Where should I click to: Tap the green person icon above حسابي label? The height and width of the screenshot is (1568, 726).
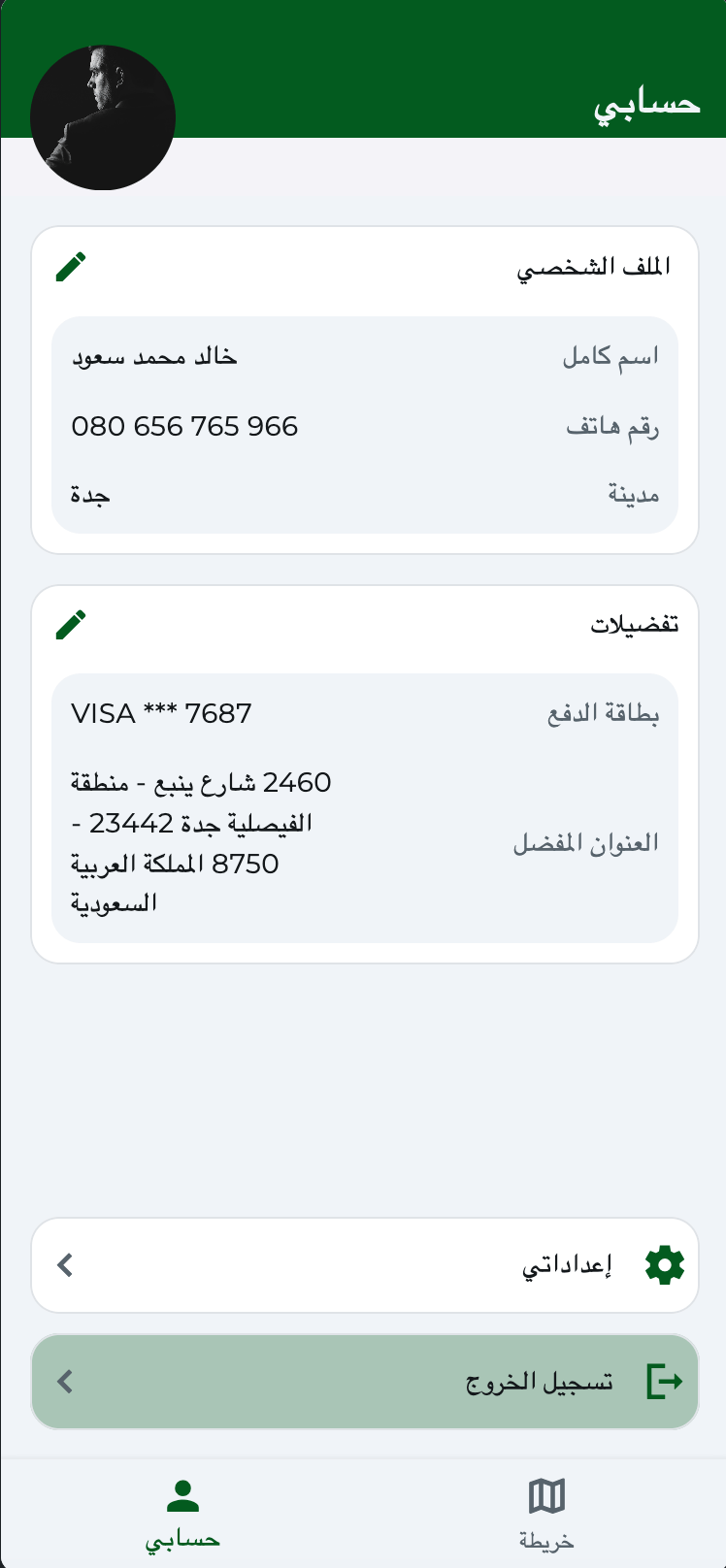(181, 1497)
